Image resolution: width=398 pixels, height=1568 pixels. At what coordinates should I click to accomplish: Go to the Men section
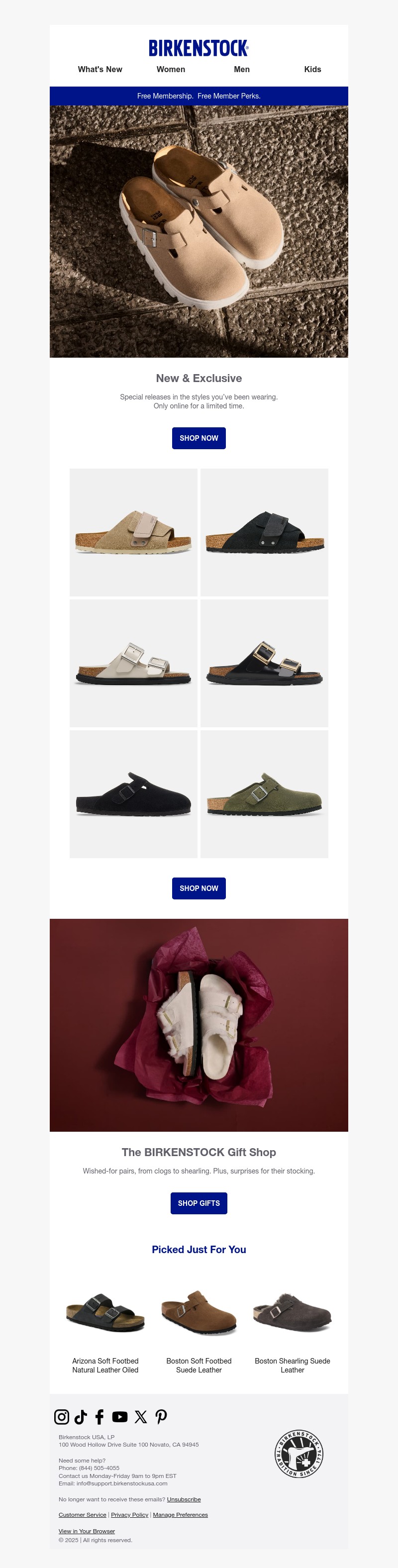click(x=242, y=69)
